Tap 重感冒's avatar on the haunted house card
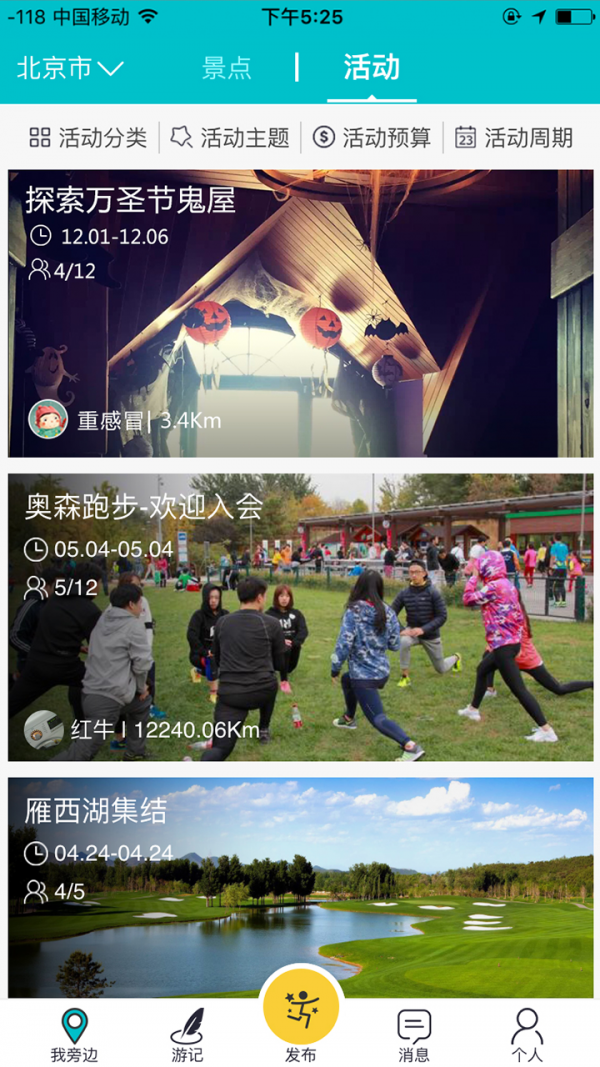Viewport: 600px width, 1067px height. [48, 420]
